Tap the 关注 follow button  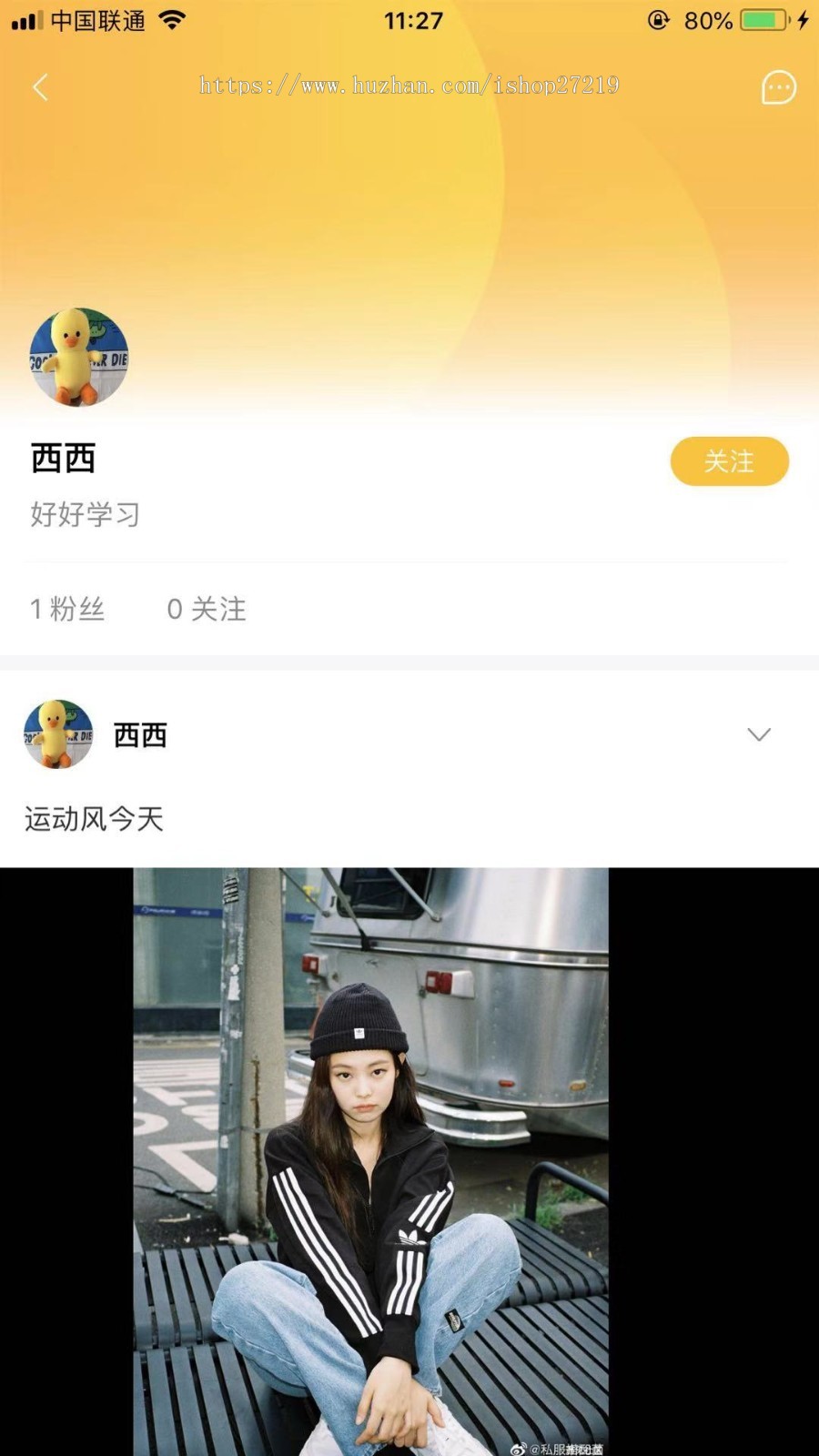point(729,461)
